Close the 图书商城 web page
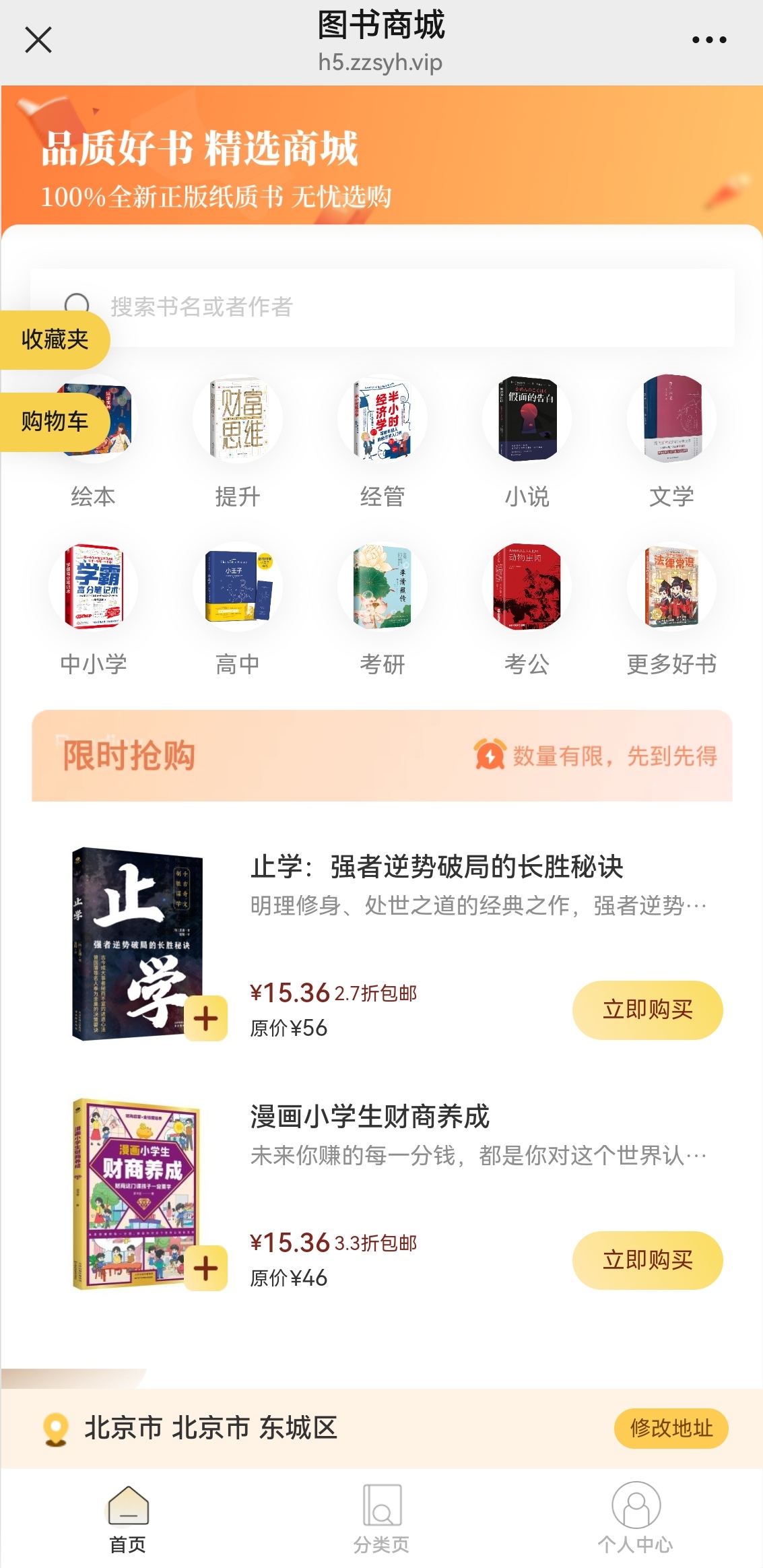This screenshot has width=763, height=1568. [38, 40]
